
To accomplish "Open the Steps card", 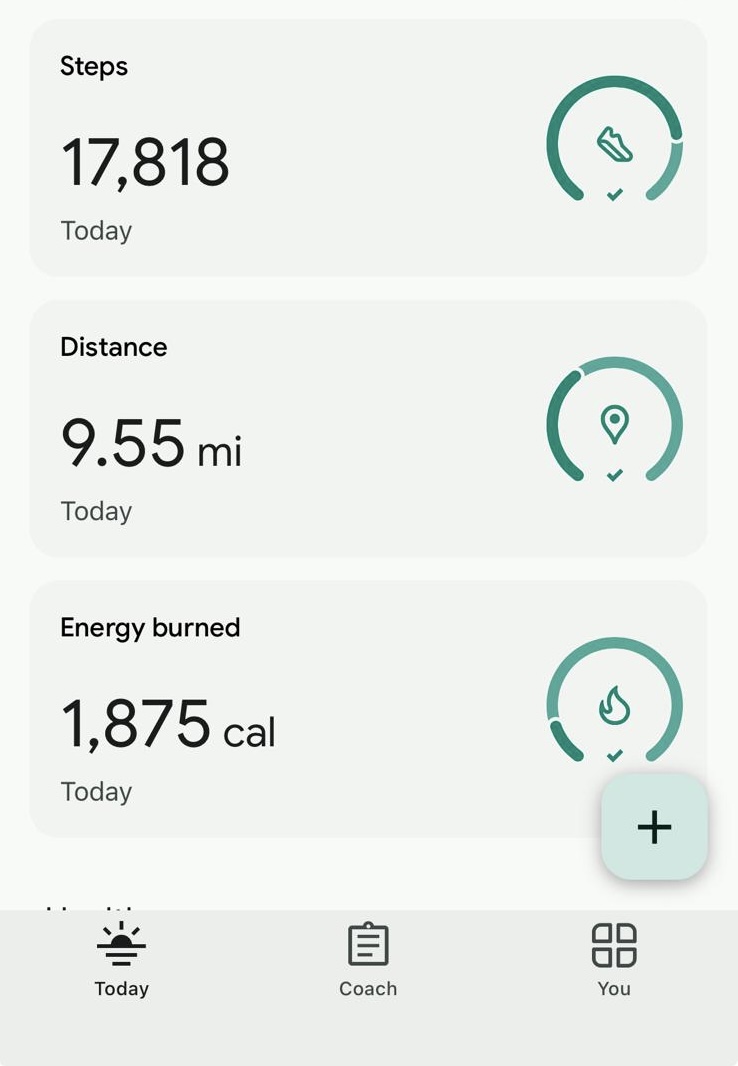I will point(368,148).
